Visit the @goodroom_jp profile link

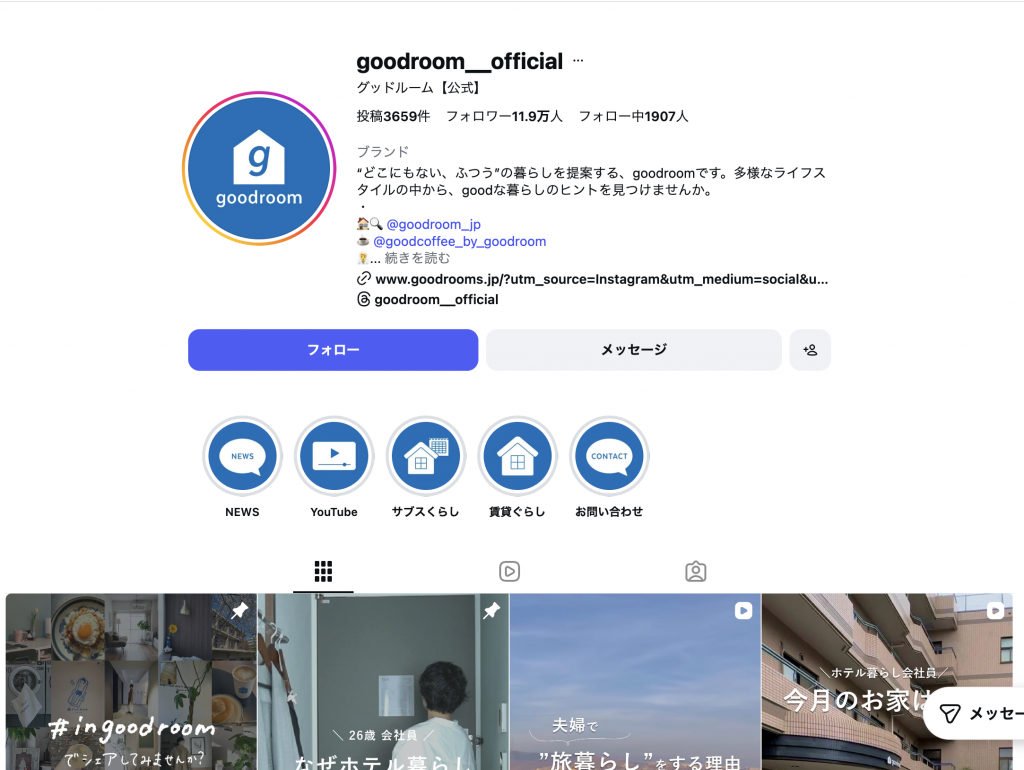click(433, 224)
